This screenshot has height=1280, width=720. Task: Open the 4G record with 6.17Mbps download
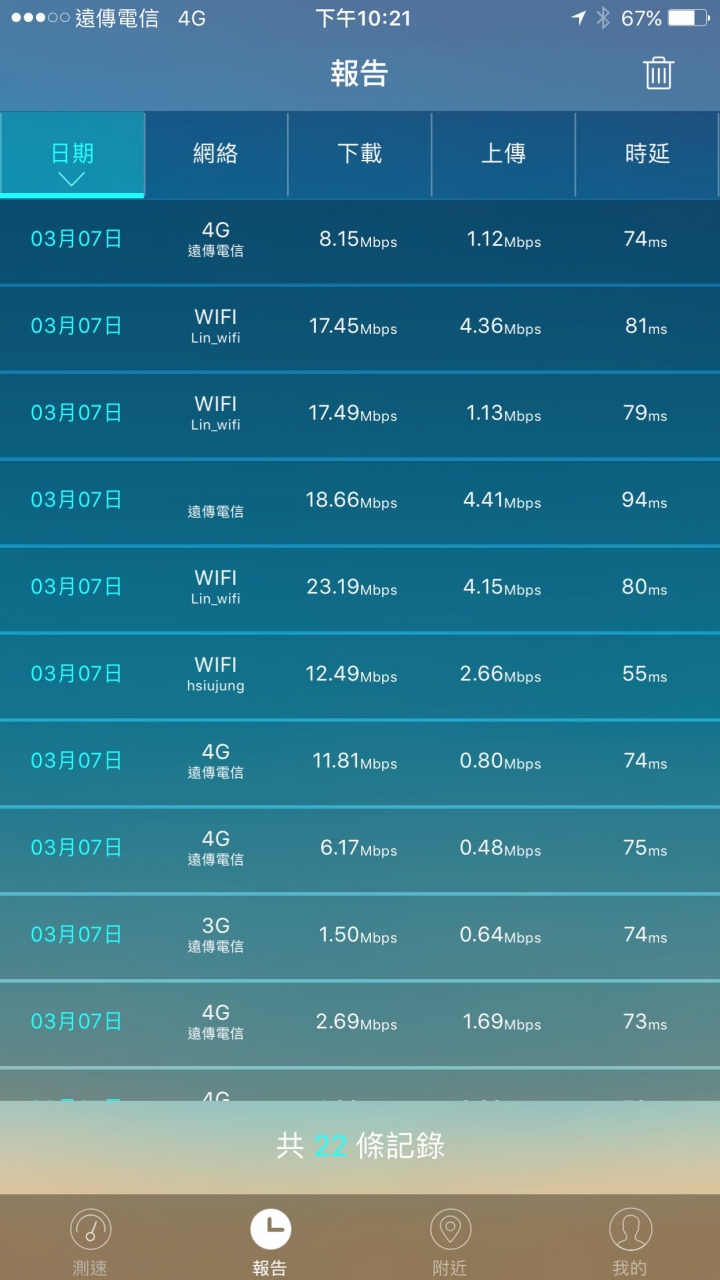pos(360,849)
